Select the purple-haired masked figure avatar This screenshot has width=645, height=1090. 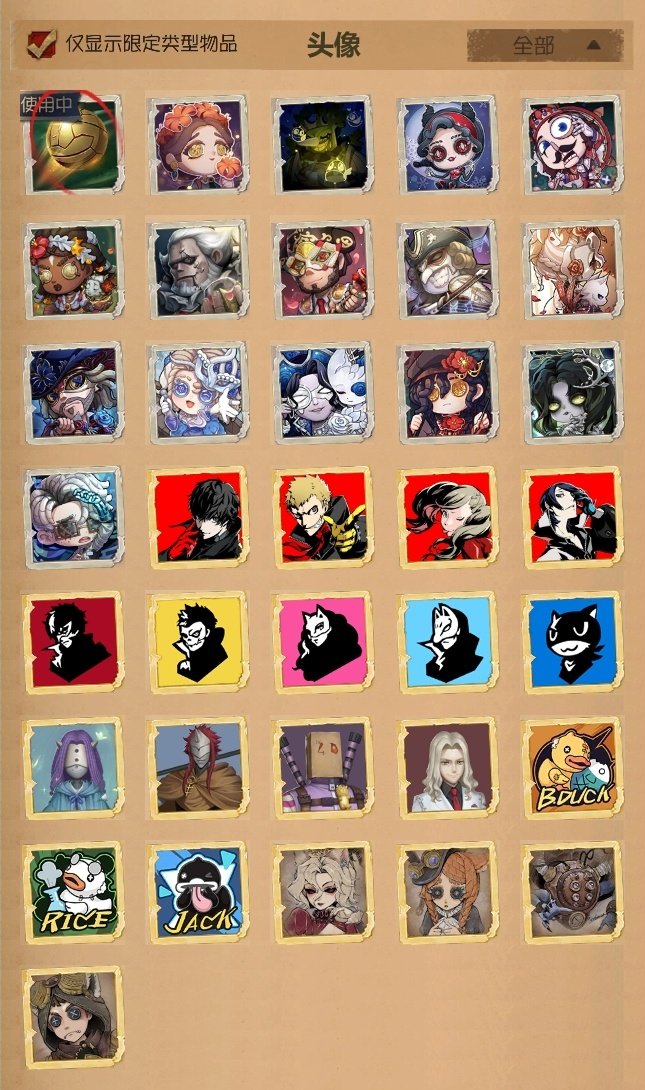click(x=72, y=768)
